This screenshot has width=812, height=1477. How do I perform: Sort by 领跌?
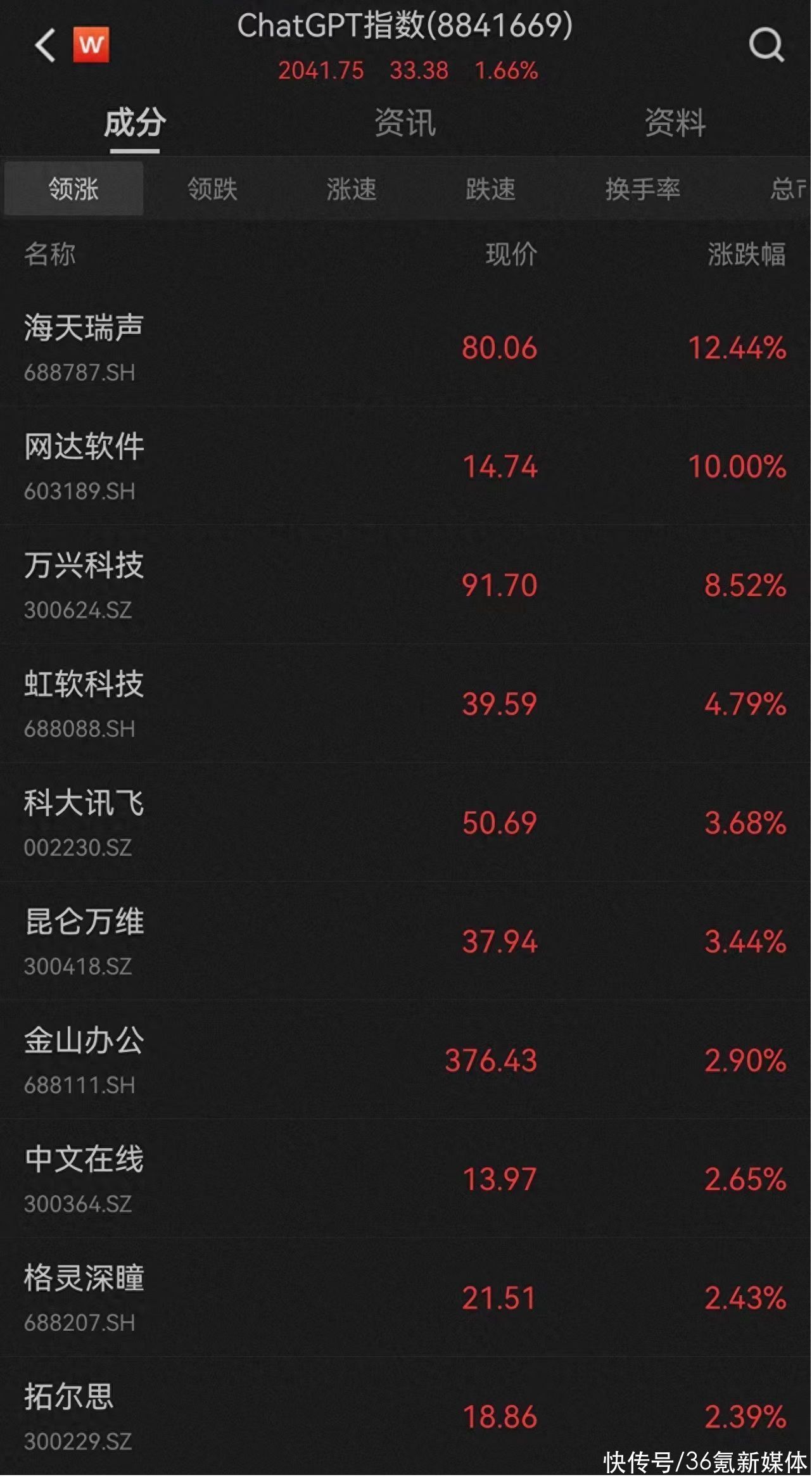tap(212, 189)
